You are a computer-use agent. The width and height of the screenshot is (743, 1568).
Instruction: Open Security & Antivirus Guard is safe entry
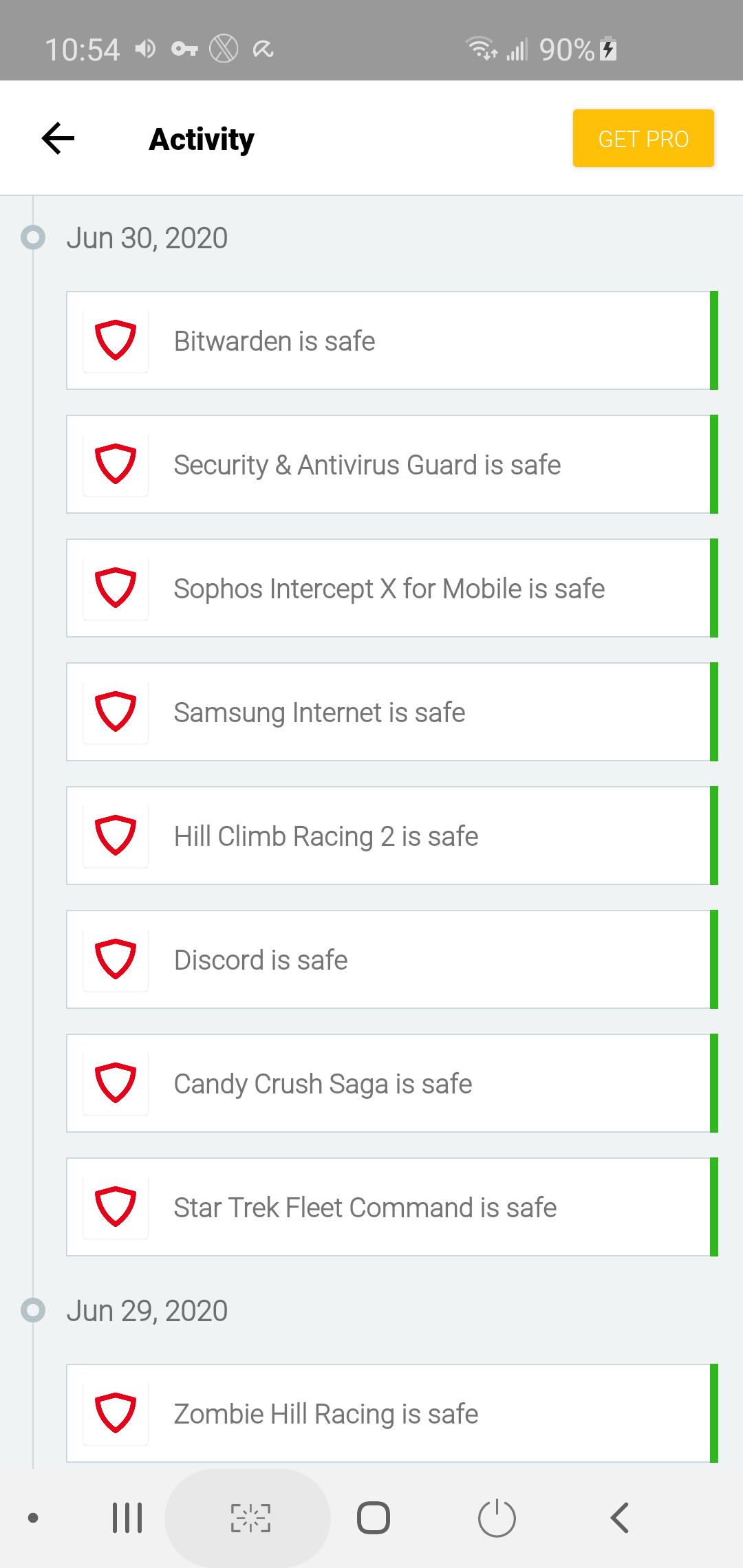pyautogui.click(x=392, y=464)
